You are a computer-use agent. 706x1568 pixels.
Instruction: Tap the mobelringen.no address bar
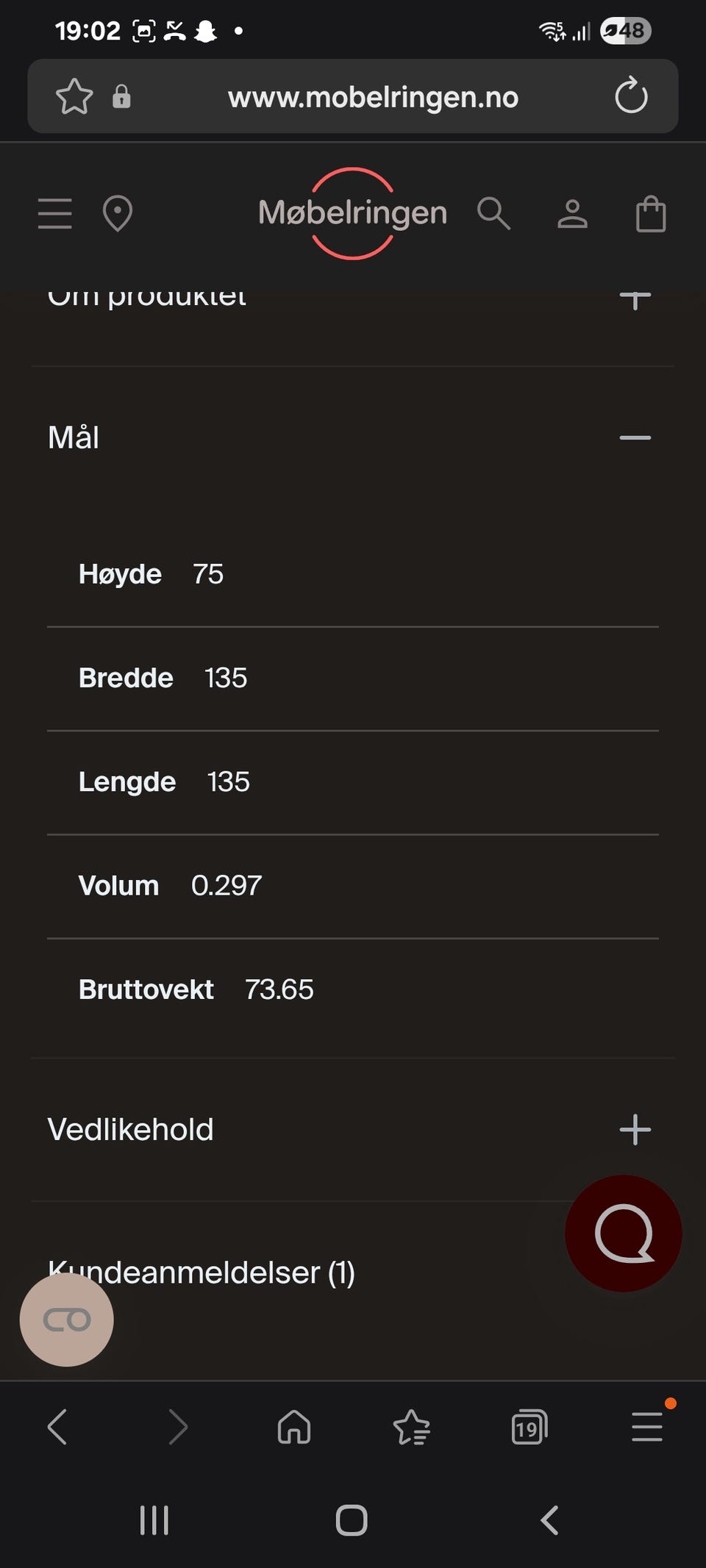373,96
